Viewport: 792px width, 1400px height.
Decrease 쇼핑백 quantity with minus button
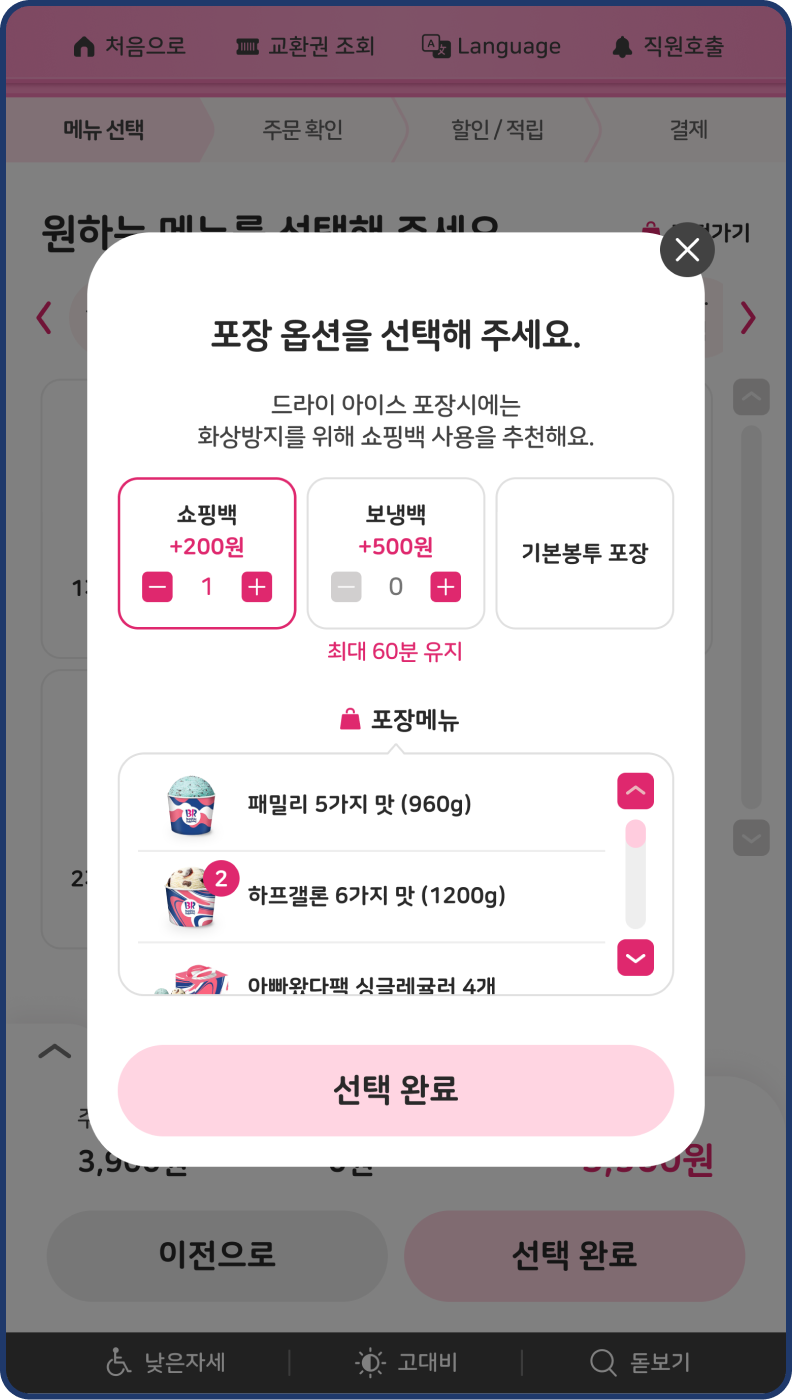point(157,587)
